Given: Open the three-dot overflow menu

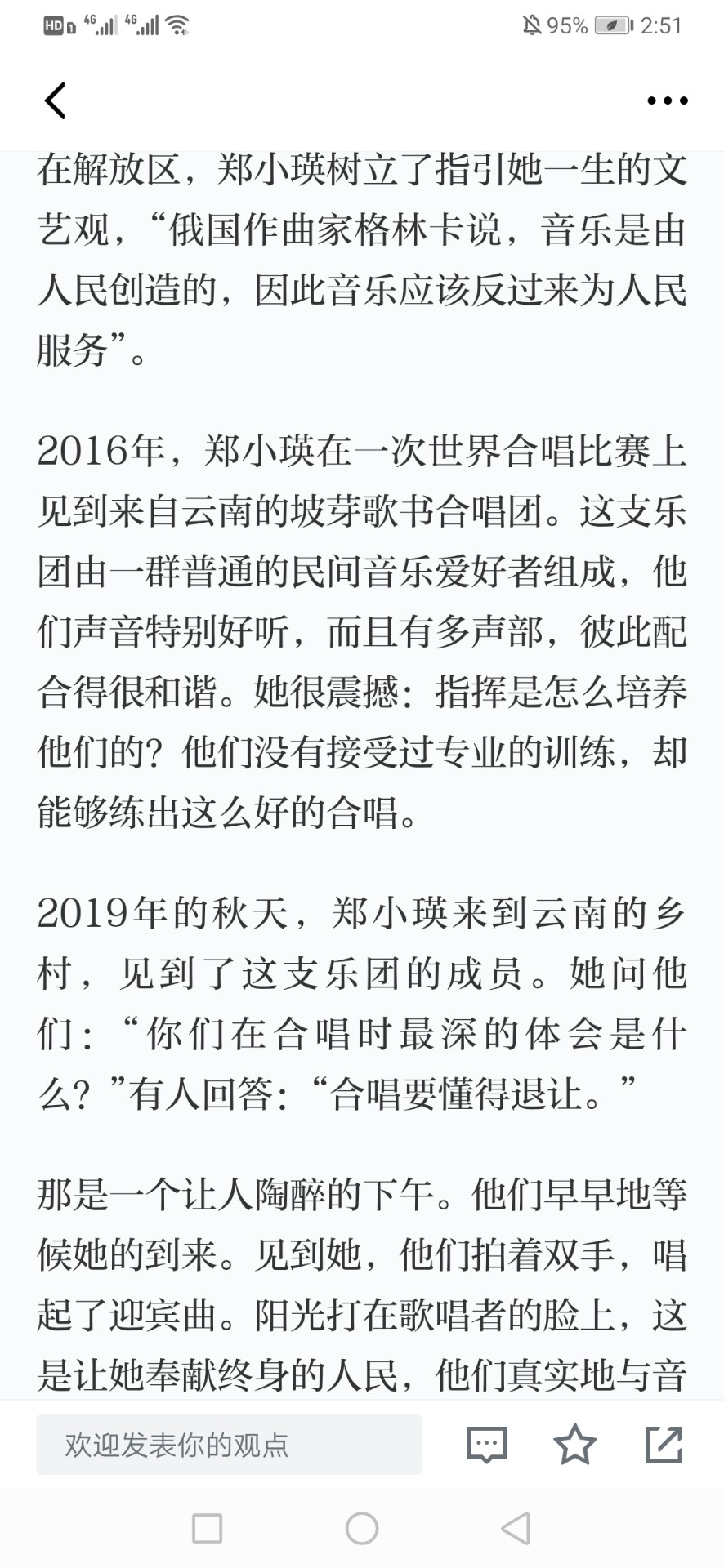Looking at the screenshot, I should coord(668,100).
